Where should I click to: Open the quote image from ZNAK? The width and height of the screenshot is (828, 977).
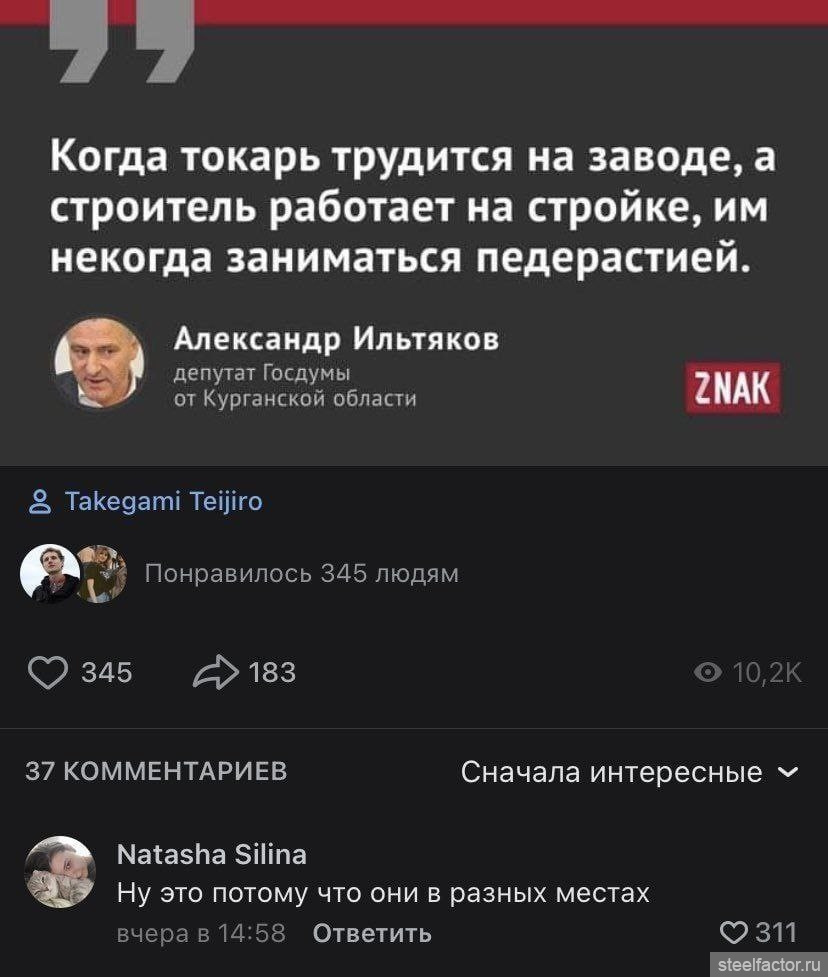(414, 230)
